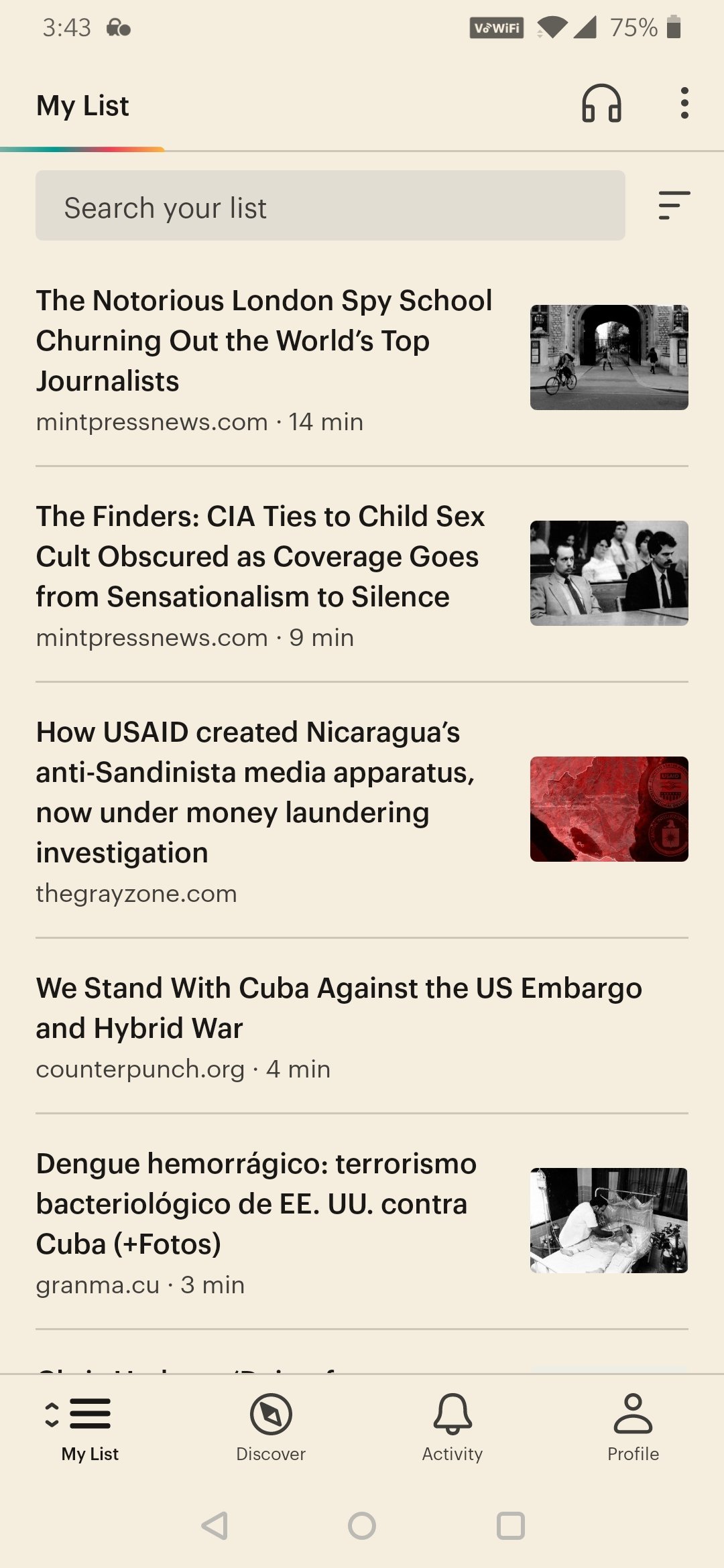Open the sort and filter options
The image size is (724, 1568).
674,206
